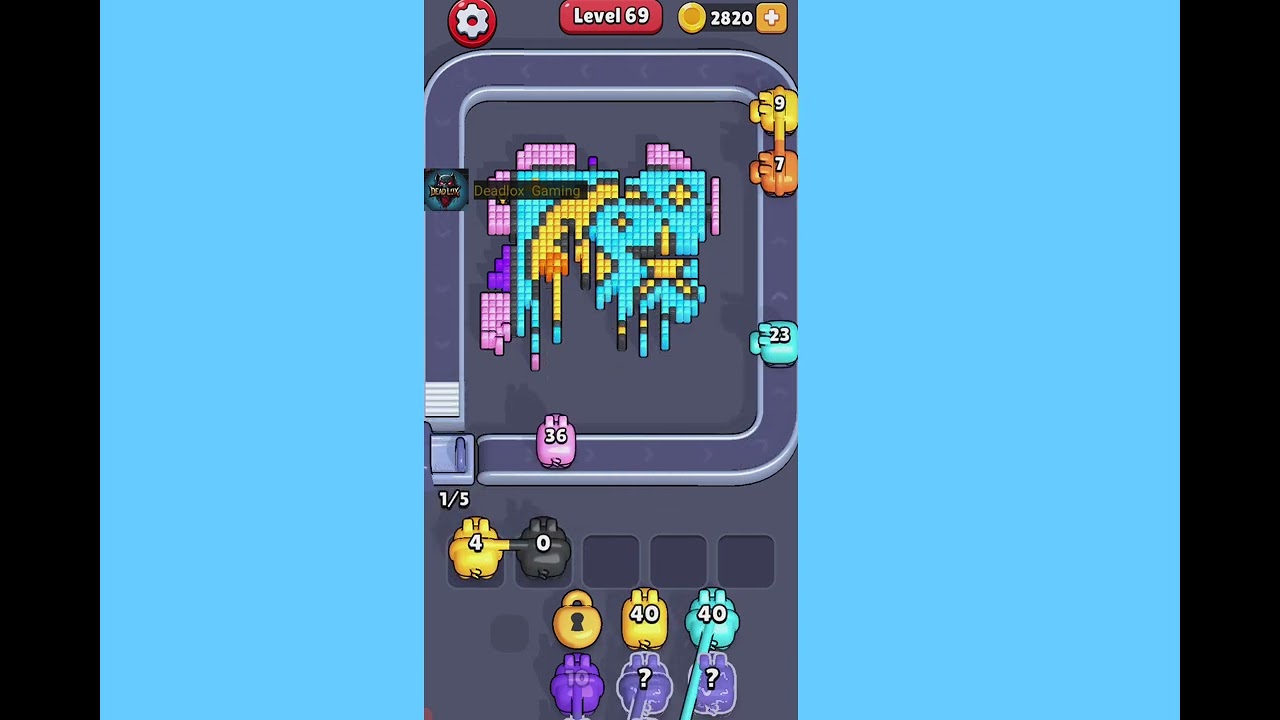This screenshot has width=1280, height=720.
Task: Open the settings gear
Action: [472, 21]
